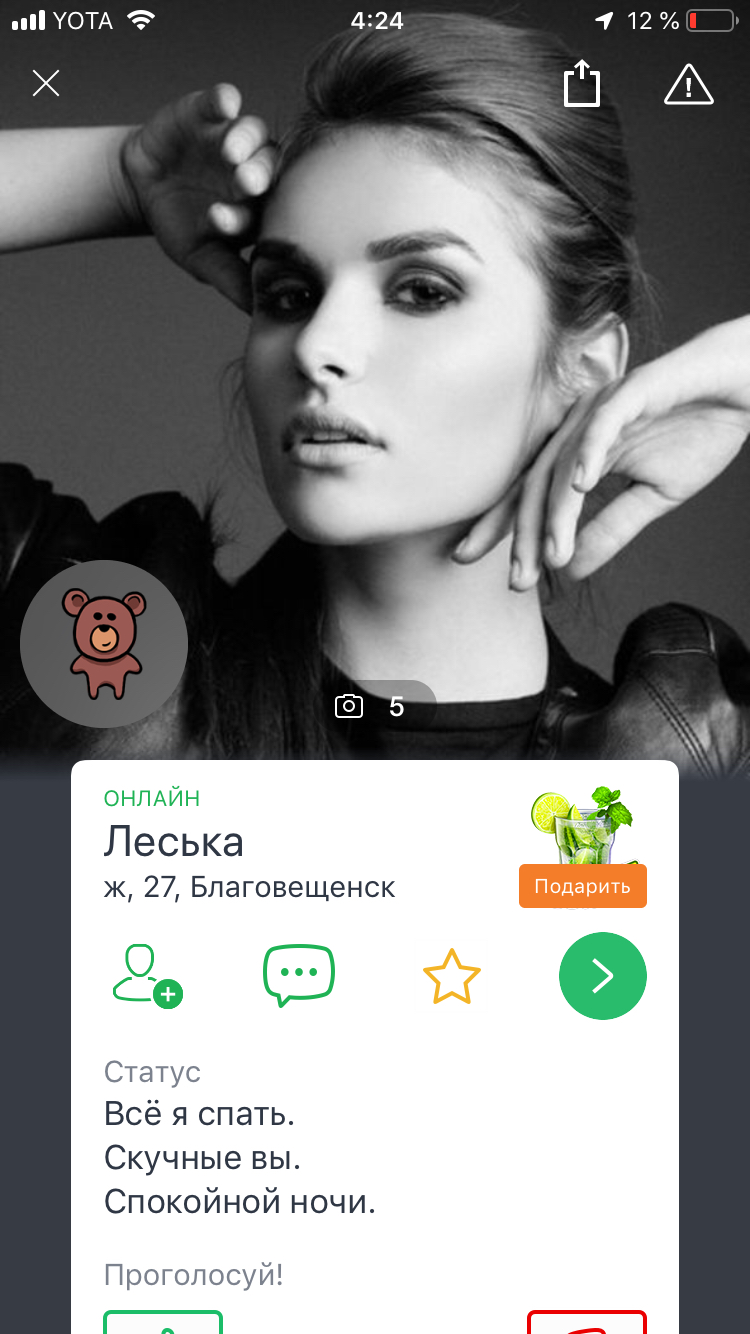750x1334 pixels.
Task: Add the profile to favorites star
Action: click(x=452, y=978)
